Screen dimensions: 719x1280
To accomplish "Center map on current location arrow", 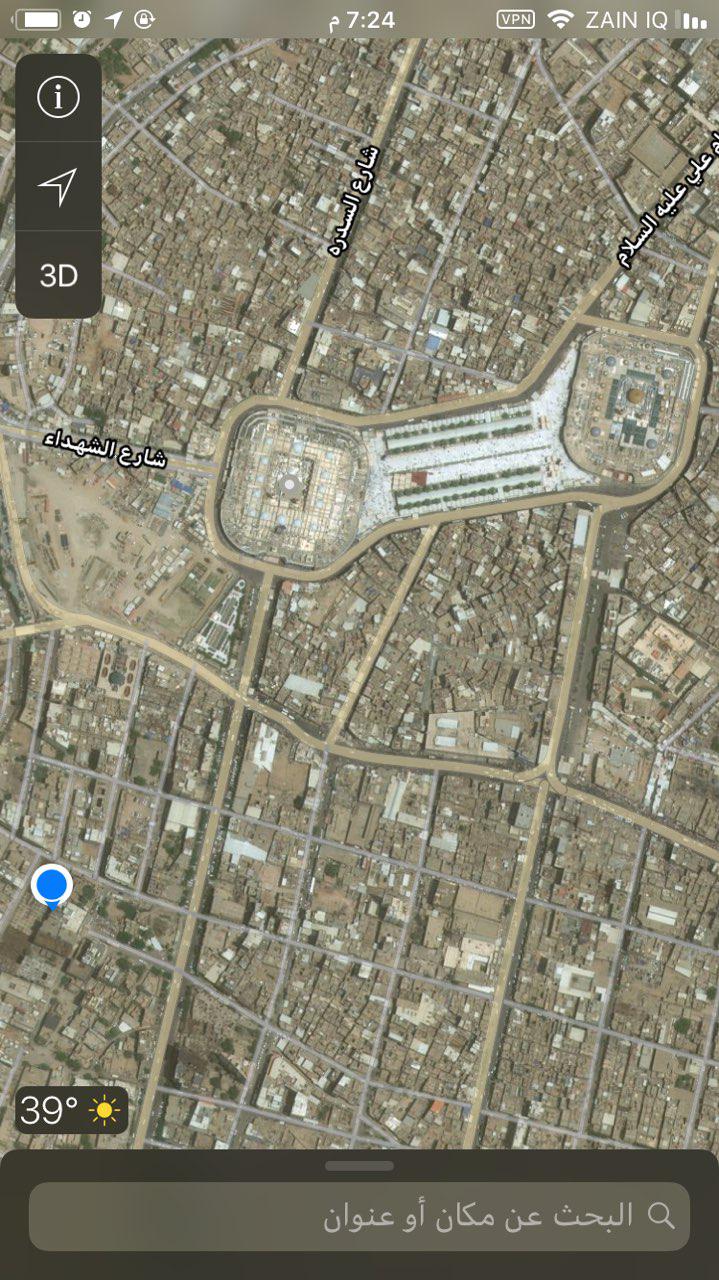I will [x=58, y=186].
